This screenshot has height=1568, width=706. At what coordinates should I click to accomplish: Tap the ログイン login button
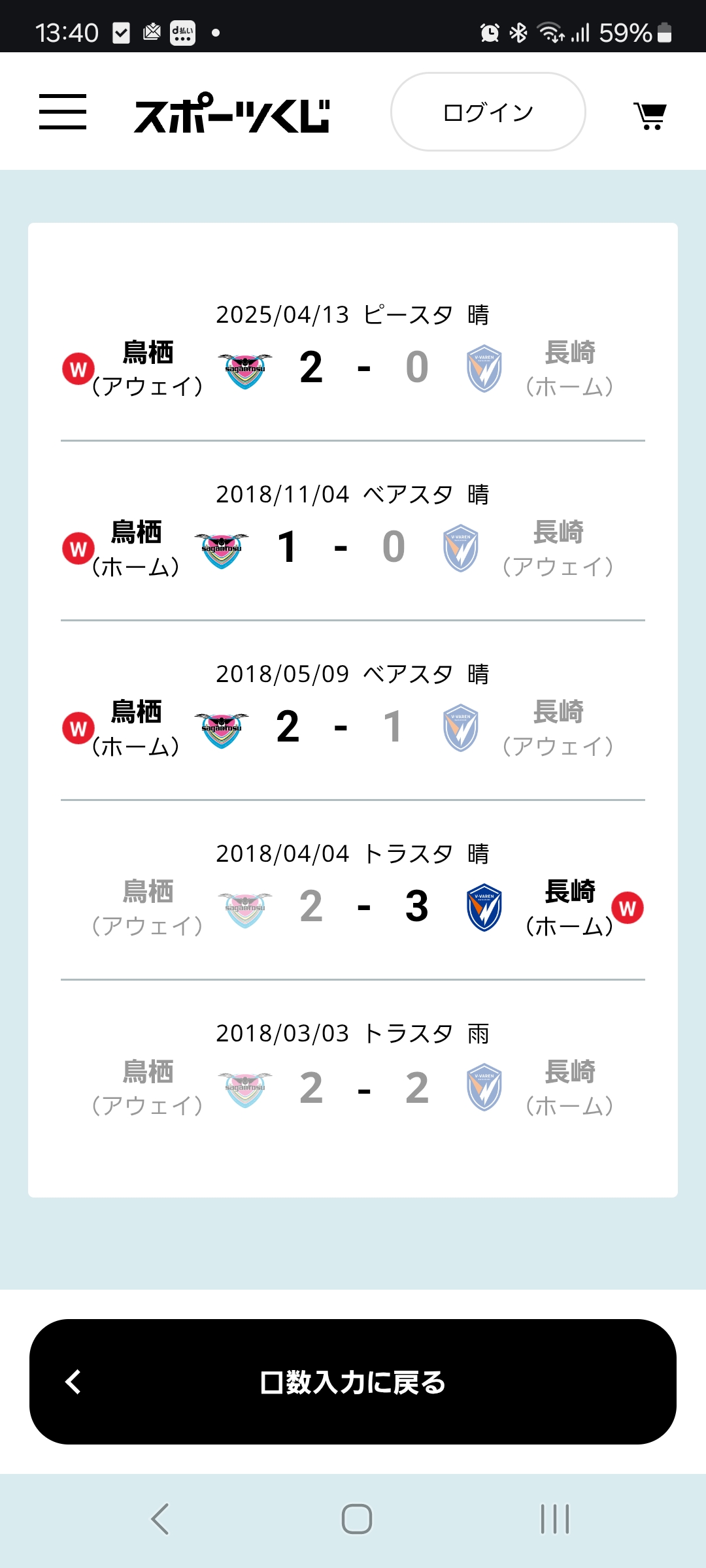(488, 112)
